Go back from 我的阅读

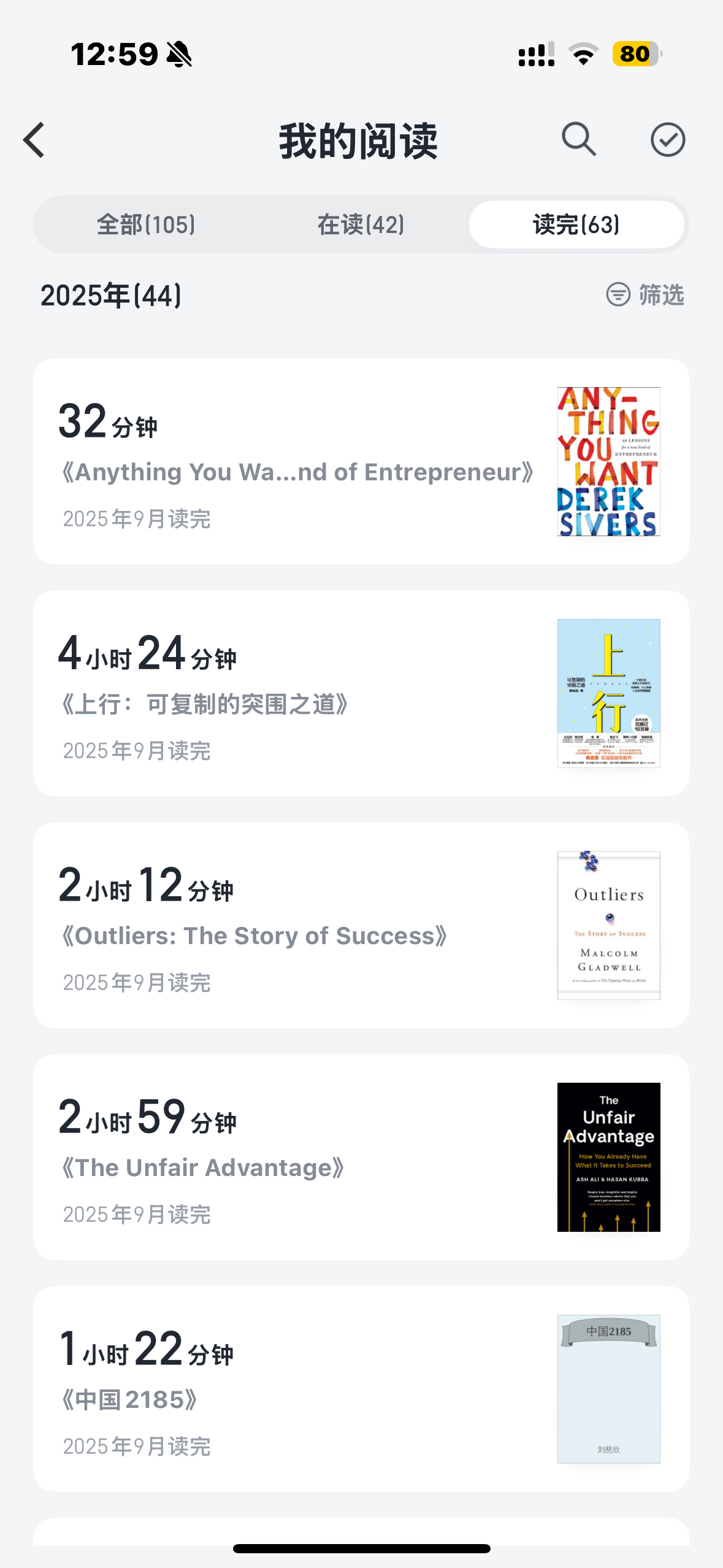pyautogui.click(x=35, y=140)
